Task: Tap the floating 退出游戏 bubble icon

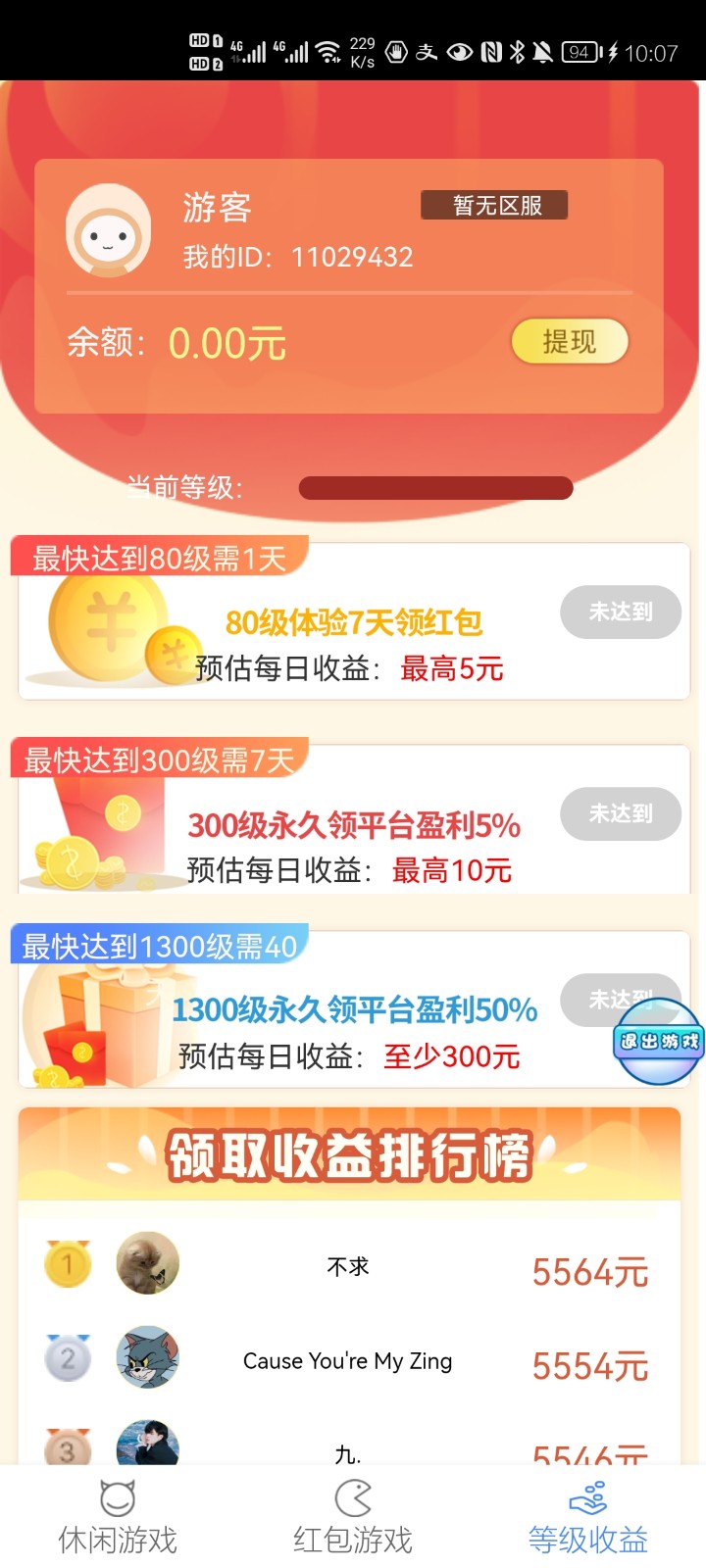Action: pyautogui.click(x=659, y=1042)
